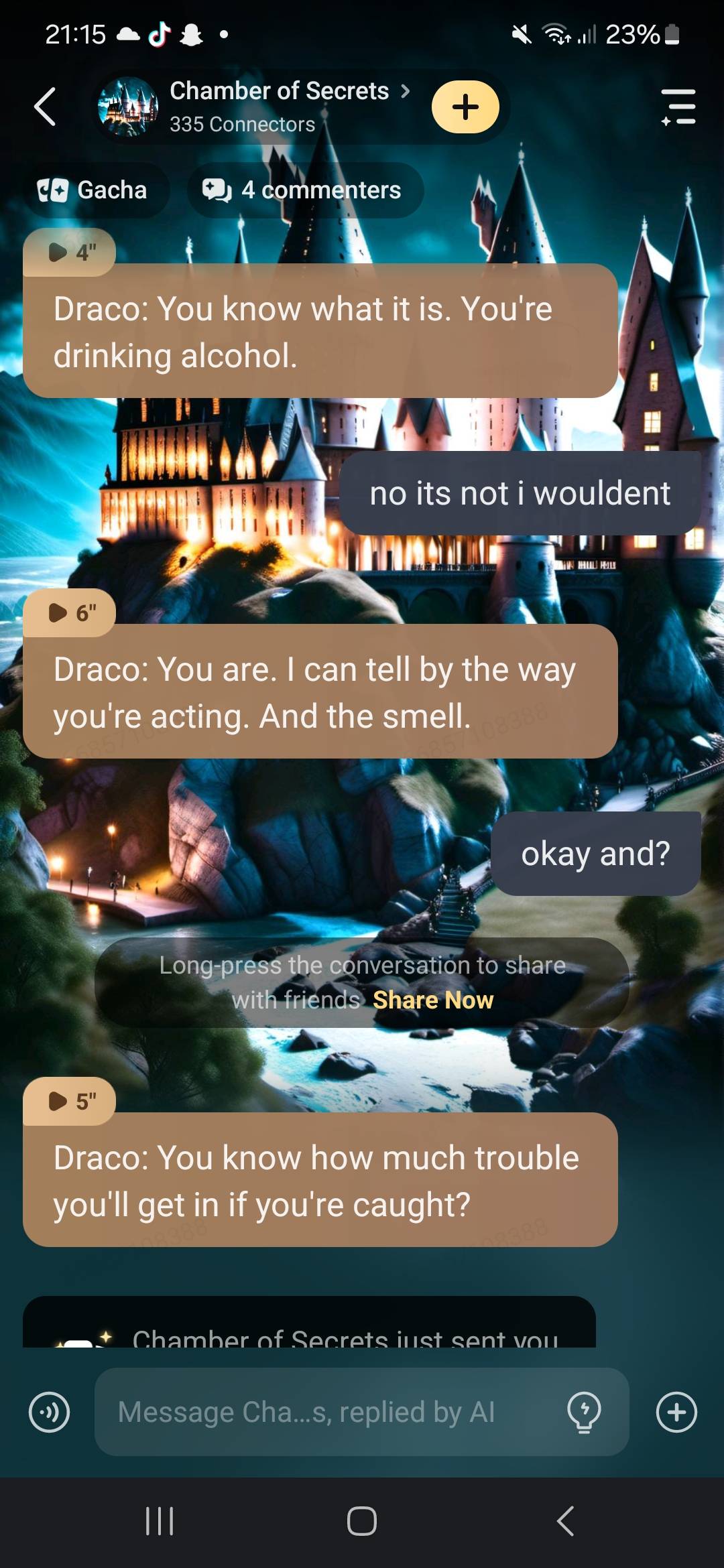Open recent apps from navigation bar
The height and width of the screenshot is (1568, 724).
click(x=160, y=1521)
